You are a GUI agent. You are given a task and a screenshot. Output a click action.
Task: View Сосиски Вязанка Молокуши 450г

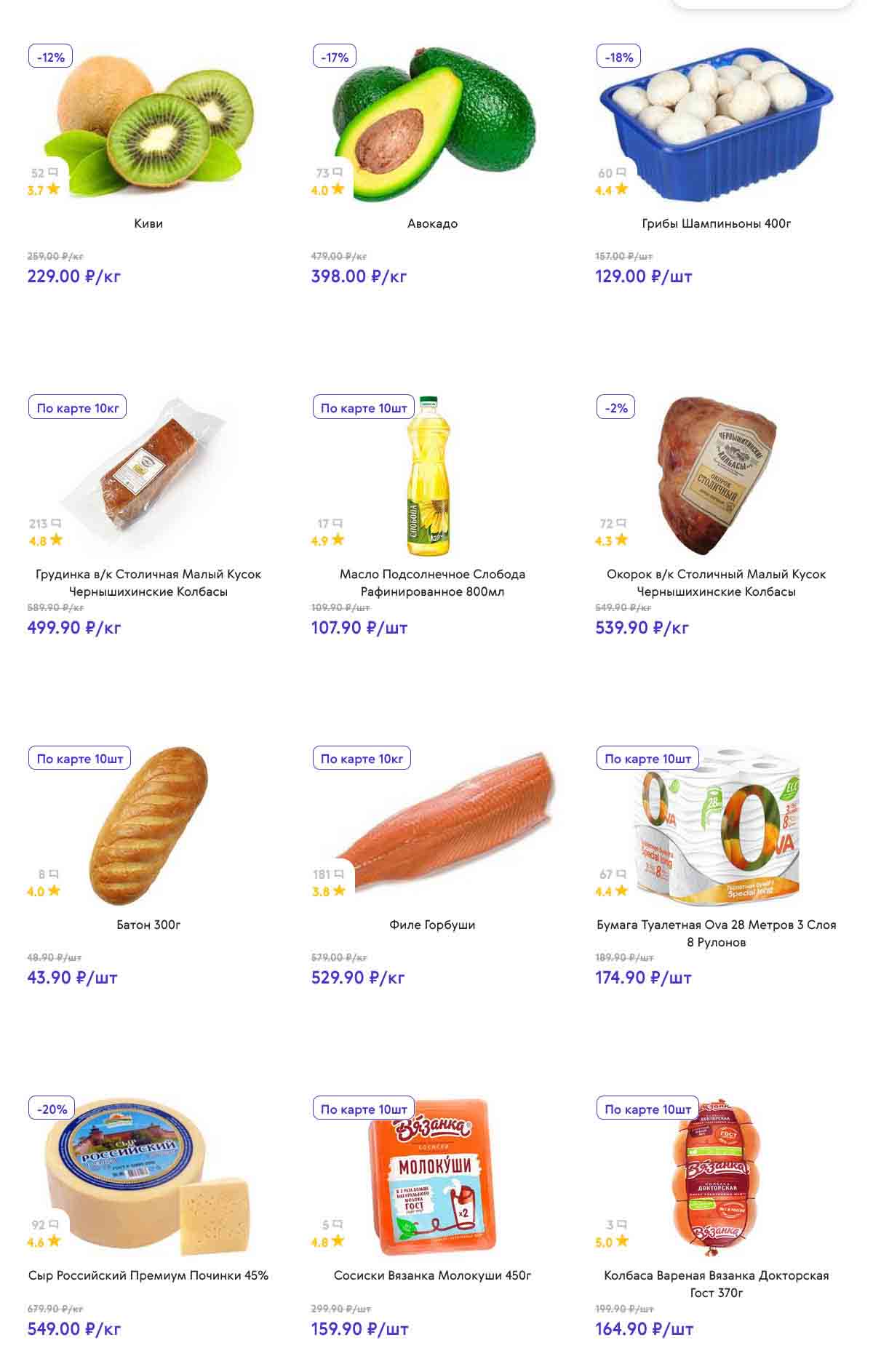click(432, 1275)
